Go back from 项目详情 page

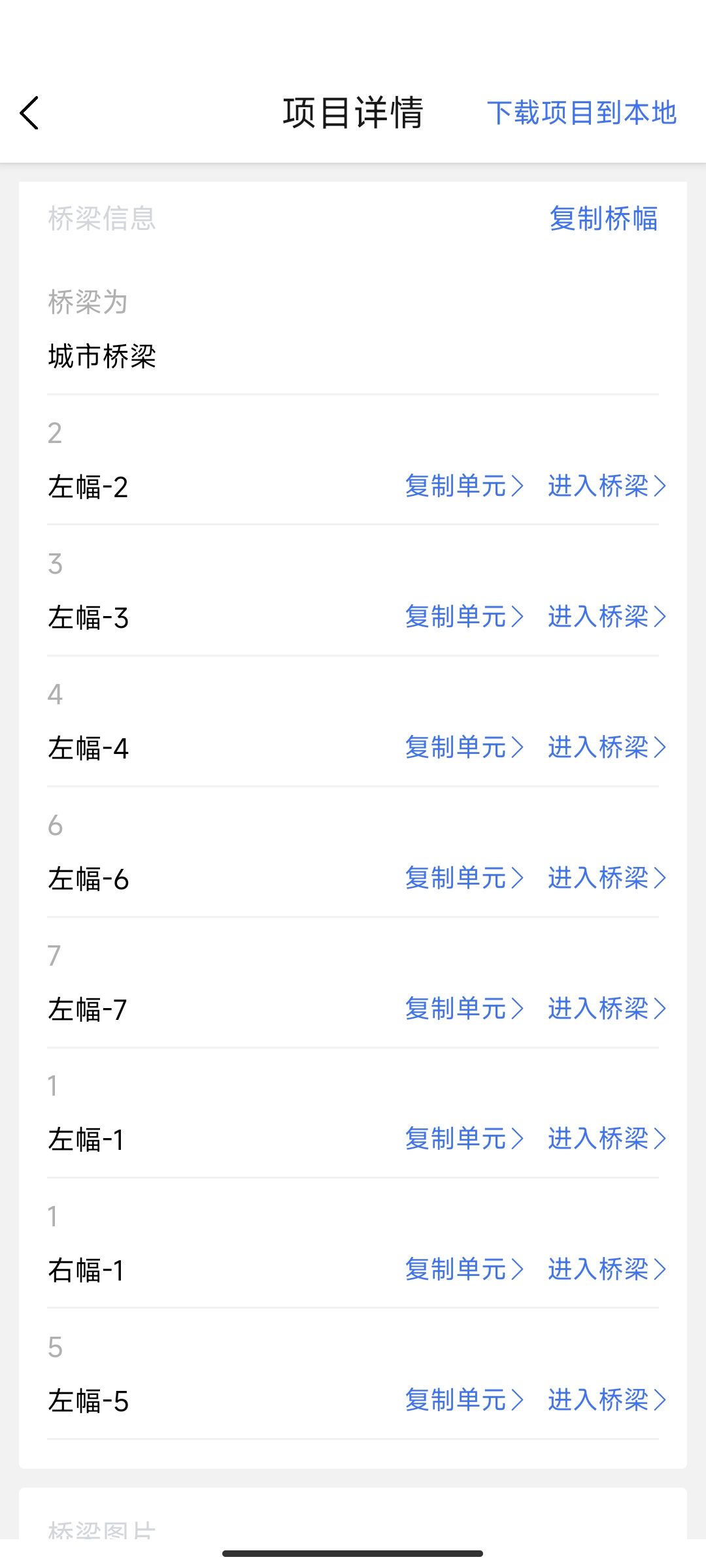[x=30, y=113]
